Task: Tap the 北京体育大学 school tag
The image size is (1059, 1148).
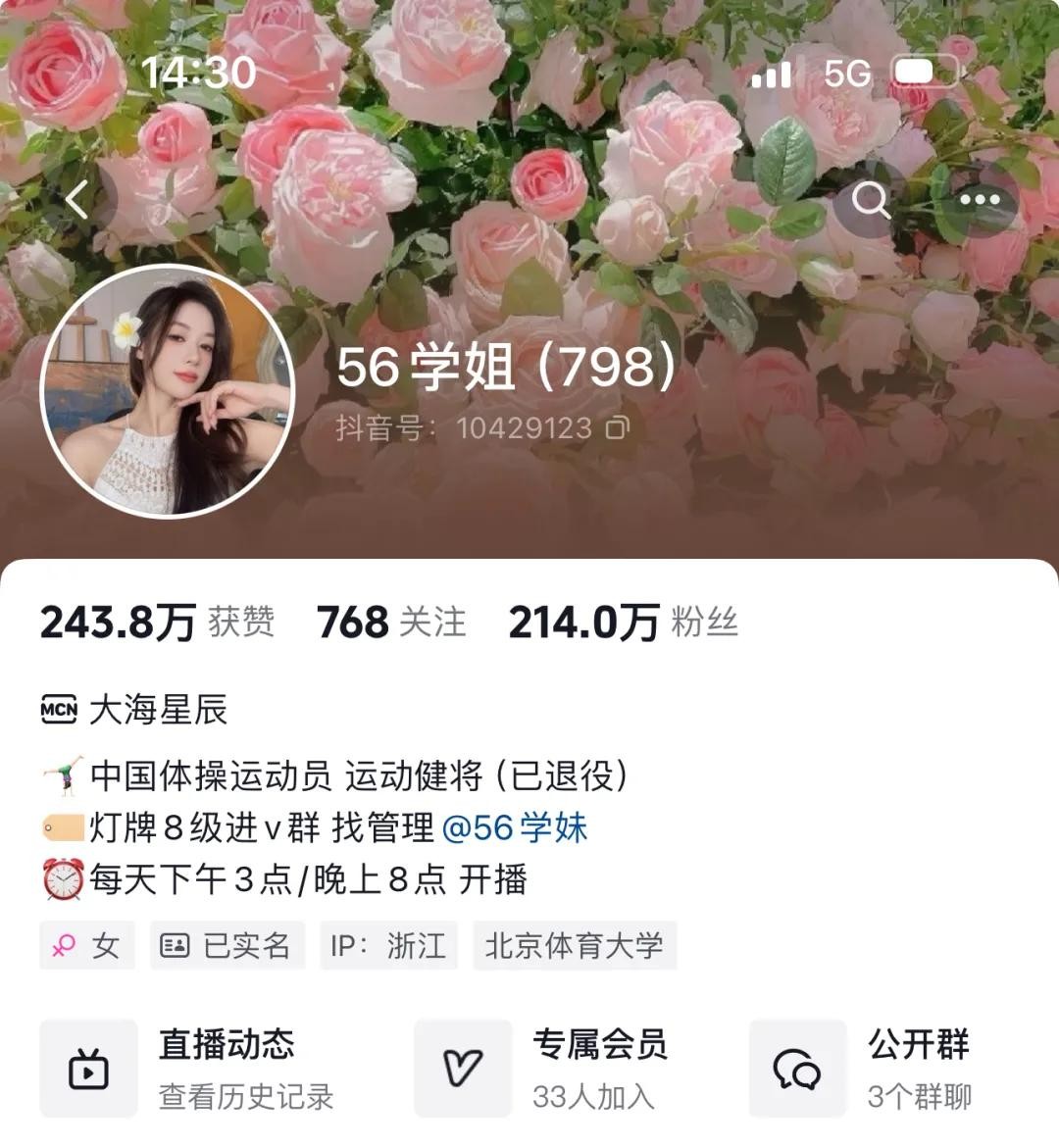Action: (x=575, y=946)
